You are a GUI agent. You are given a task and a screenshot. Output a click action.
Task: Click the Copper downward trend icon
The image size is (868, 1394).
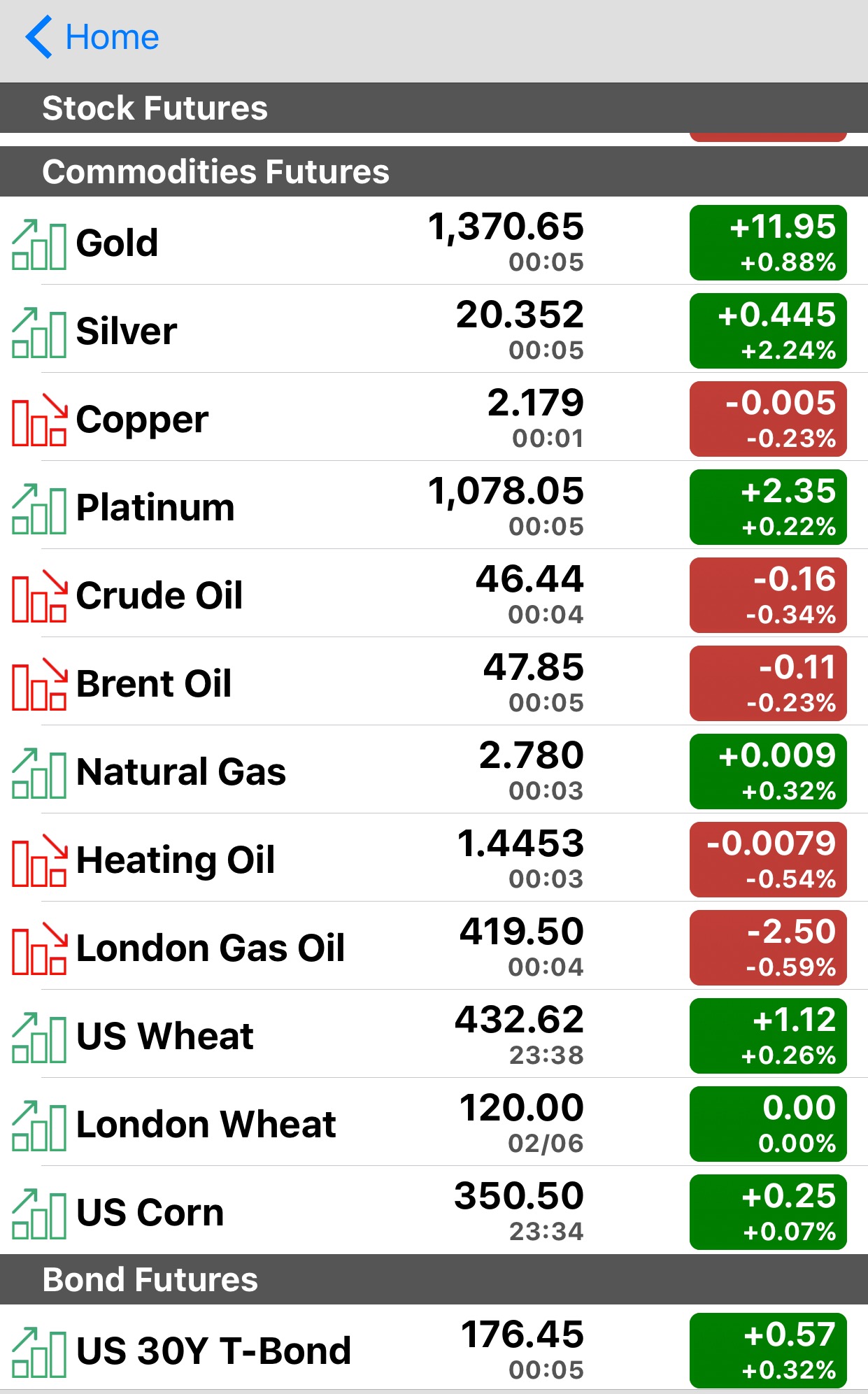tap(40, 418)
